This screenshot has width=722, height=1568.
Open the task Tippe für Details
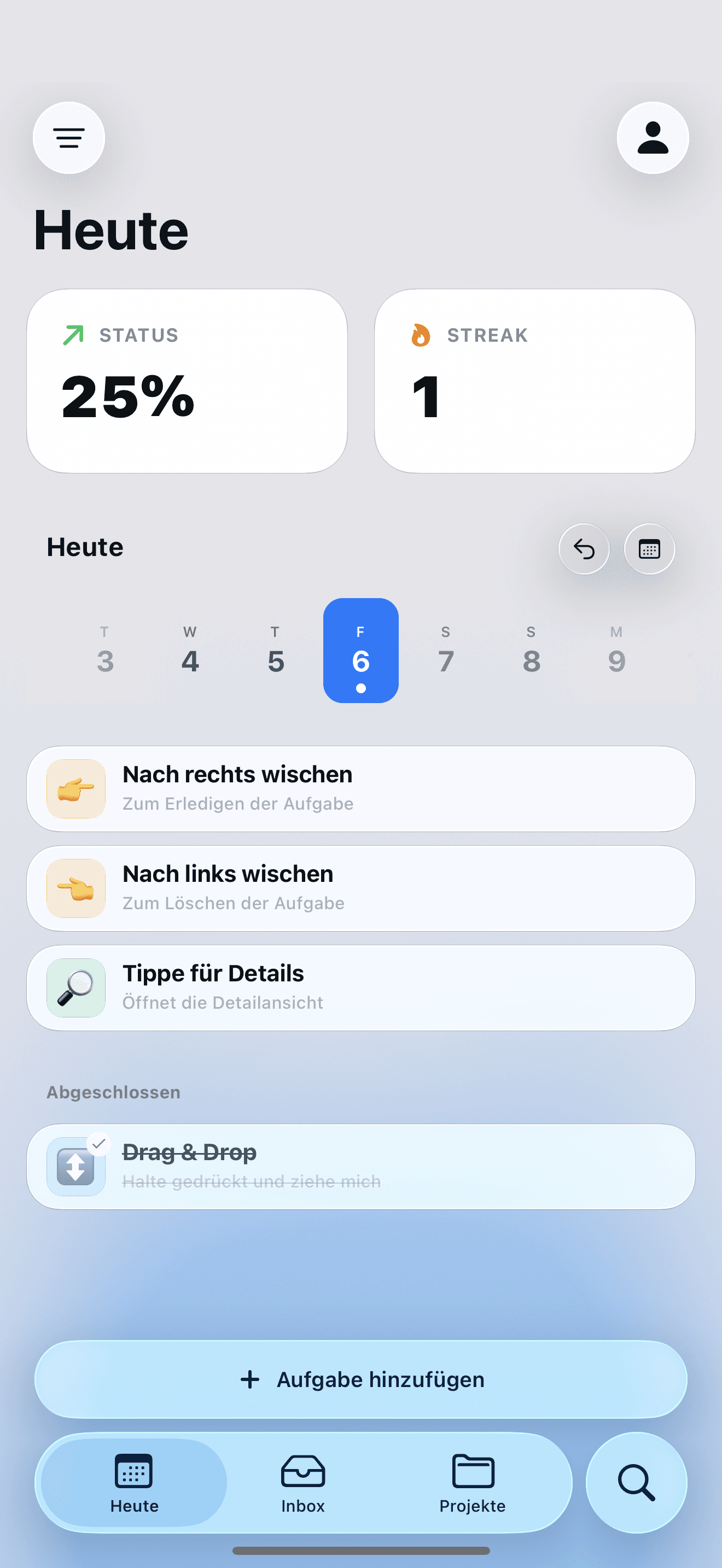360,988
